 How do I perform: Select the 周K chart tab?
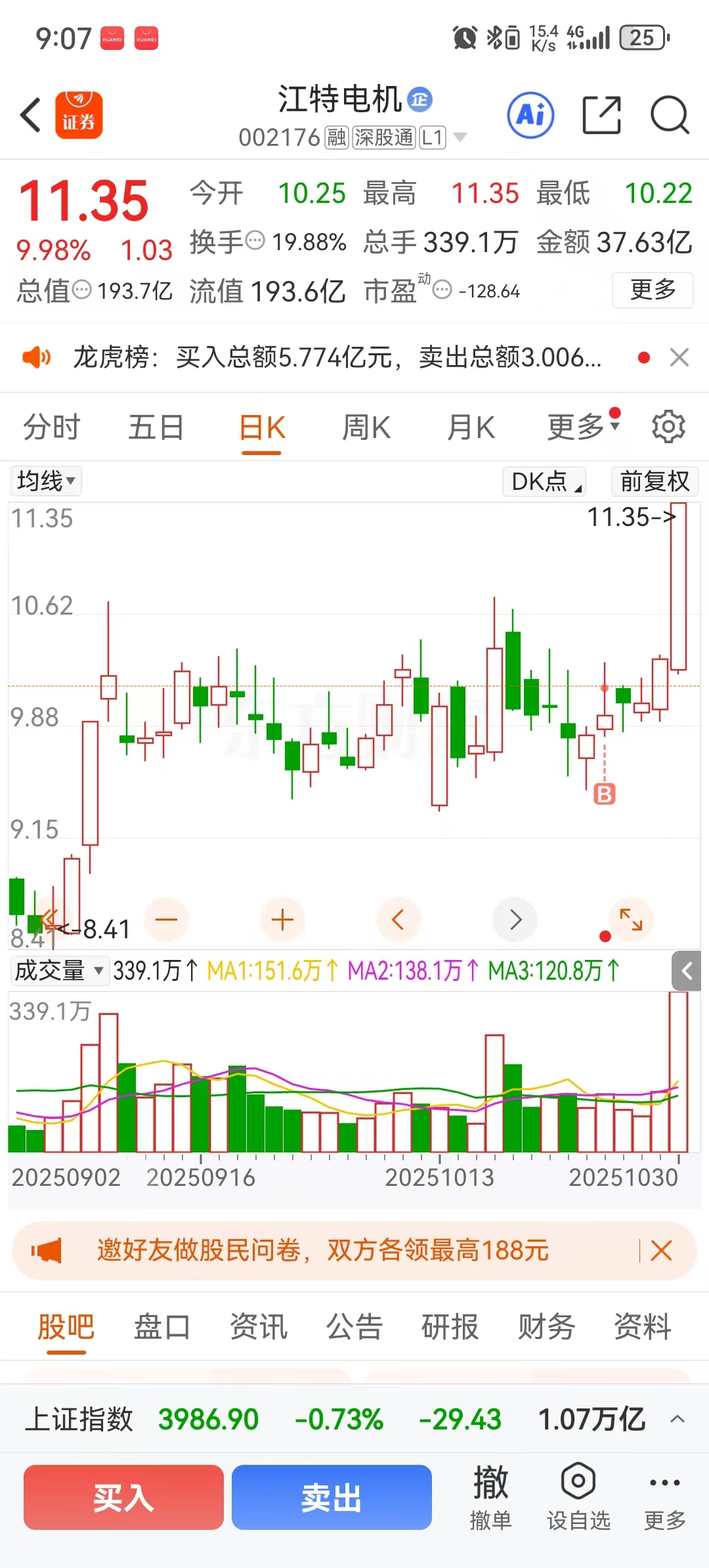(366, 427)
